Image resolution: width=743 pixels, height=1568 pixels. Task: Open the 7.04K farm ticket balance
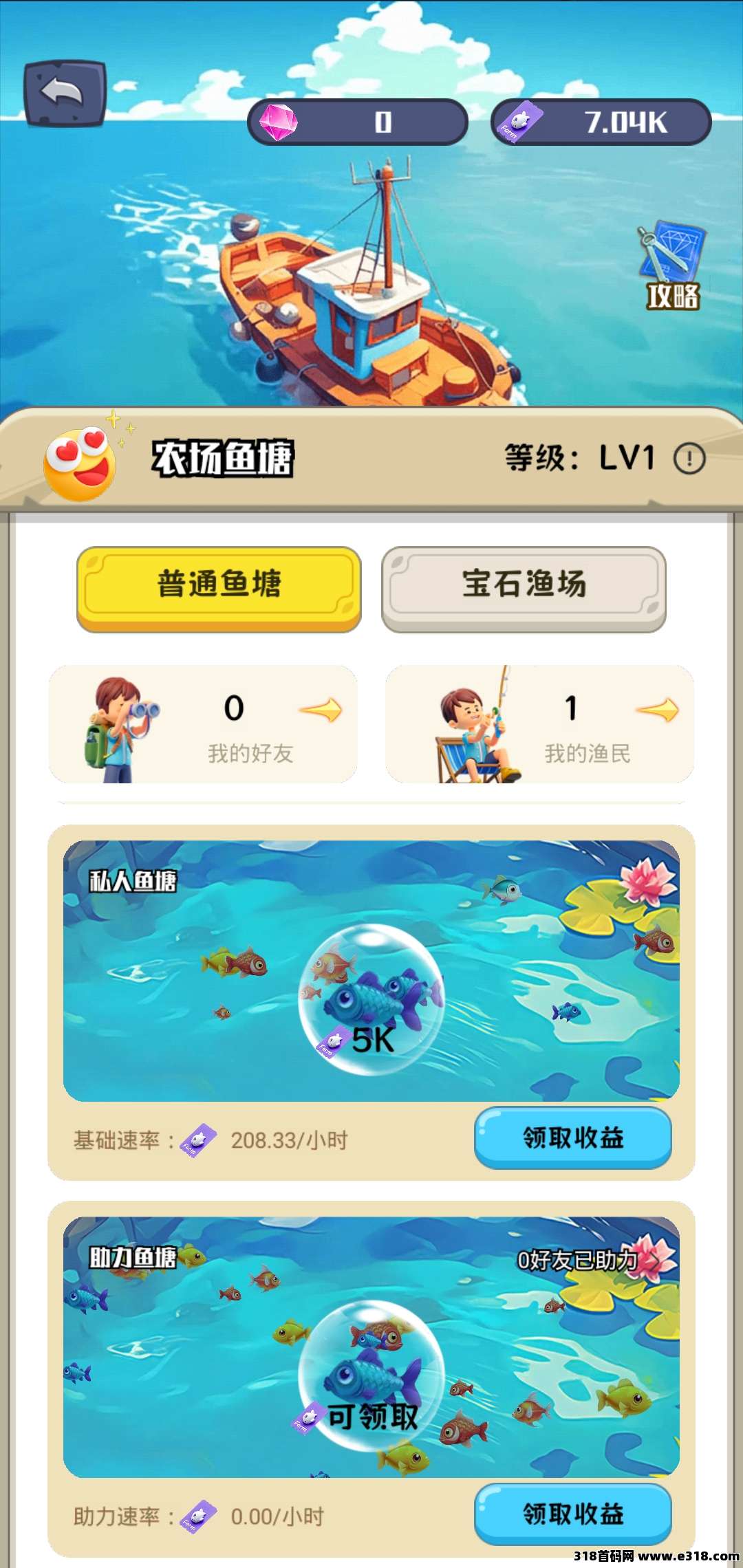point(601,122)
